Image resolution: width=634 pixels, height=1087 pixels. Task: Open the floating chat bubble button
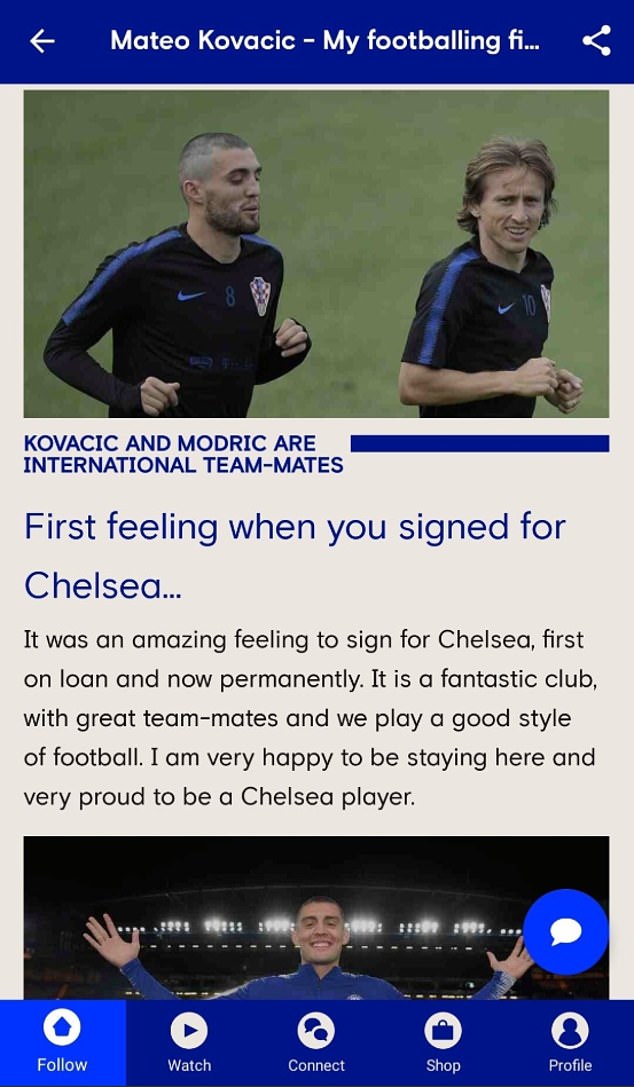click(565, 932)
